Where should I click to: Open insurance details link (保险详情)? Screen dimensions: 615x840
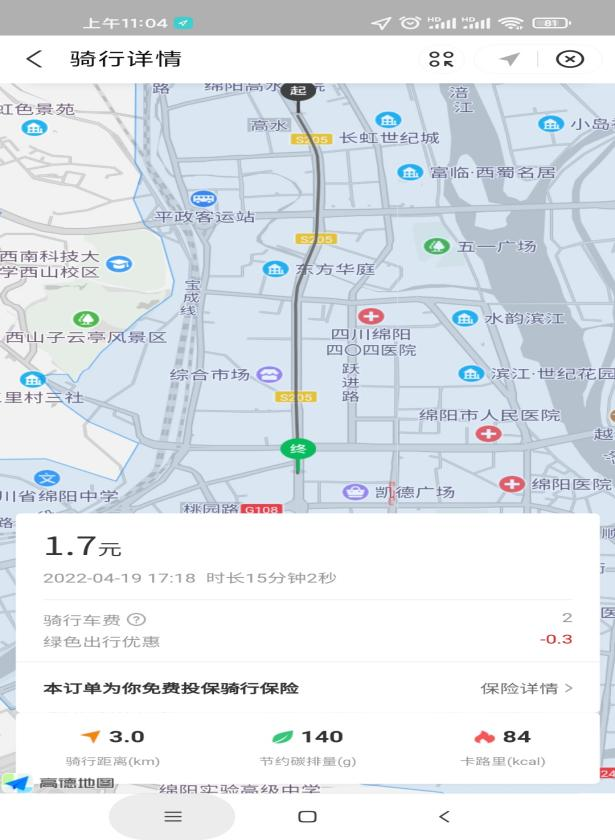point(527,688)
